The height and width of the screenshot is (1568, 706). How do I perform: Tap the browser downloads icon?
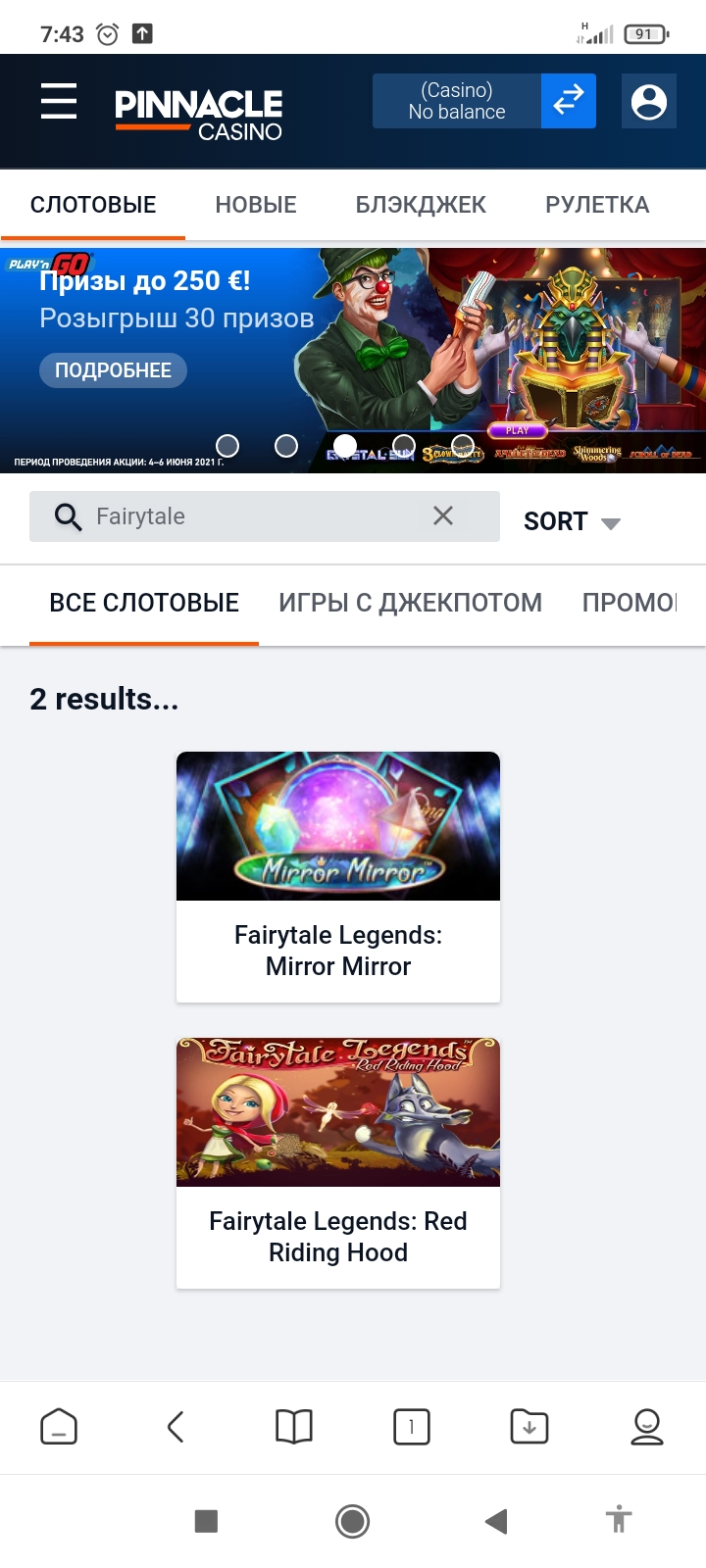click(529, 1428)
